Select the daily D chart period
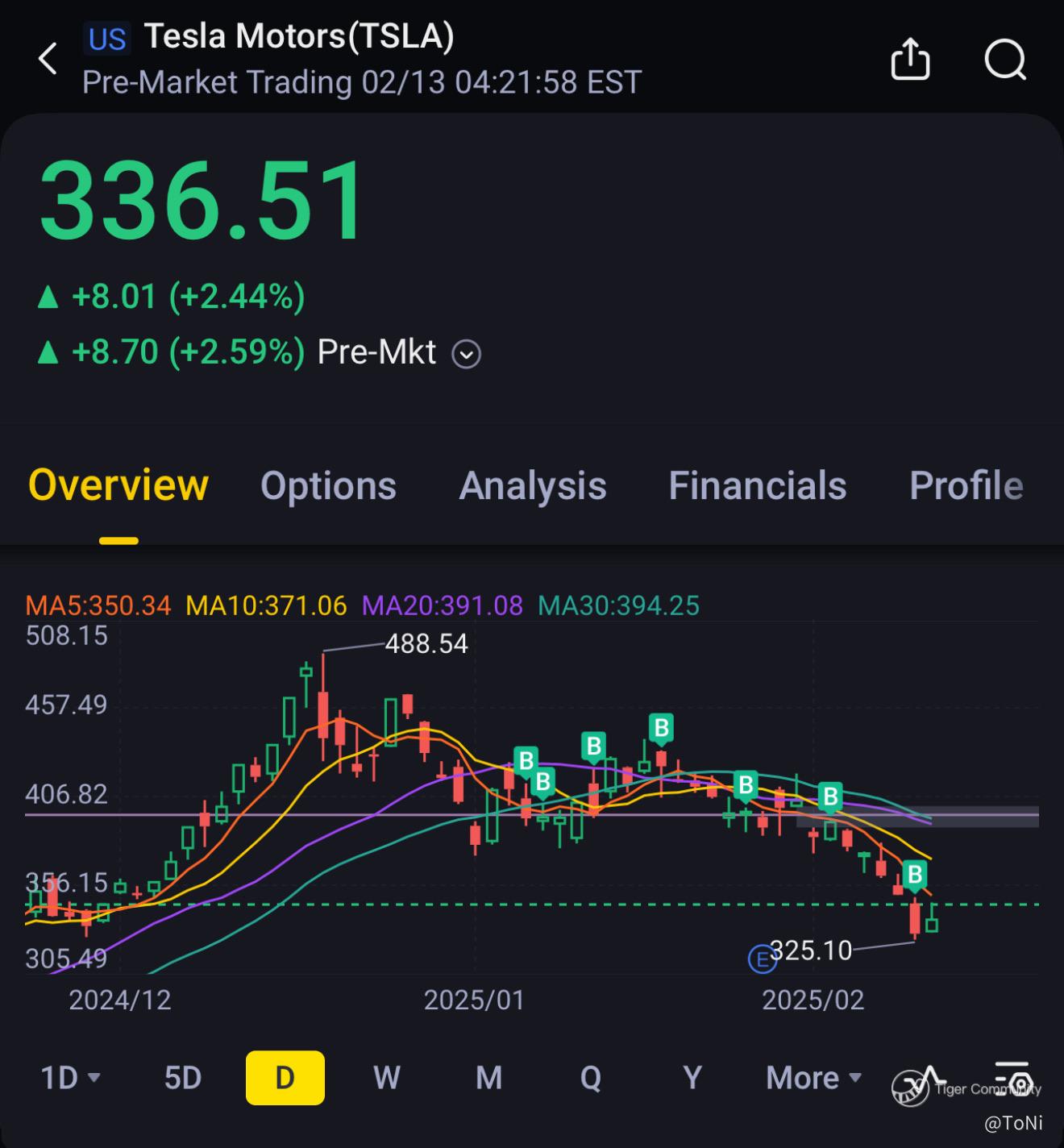The image size is (1064, 1148). (285, 1078)
